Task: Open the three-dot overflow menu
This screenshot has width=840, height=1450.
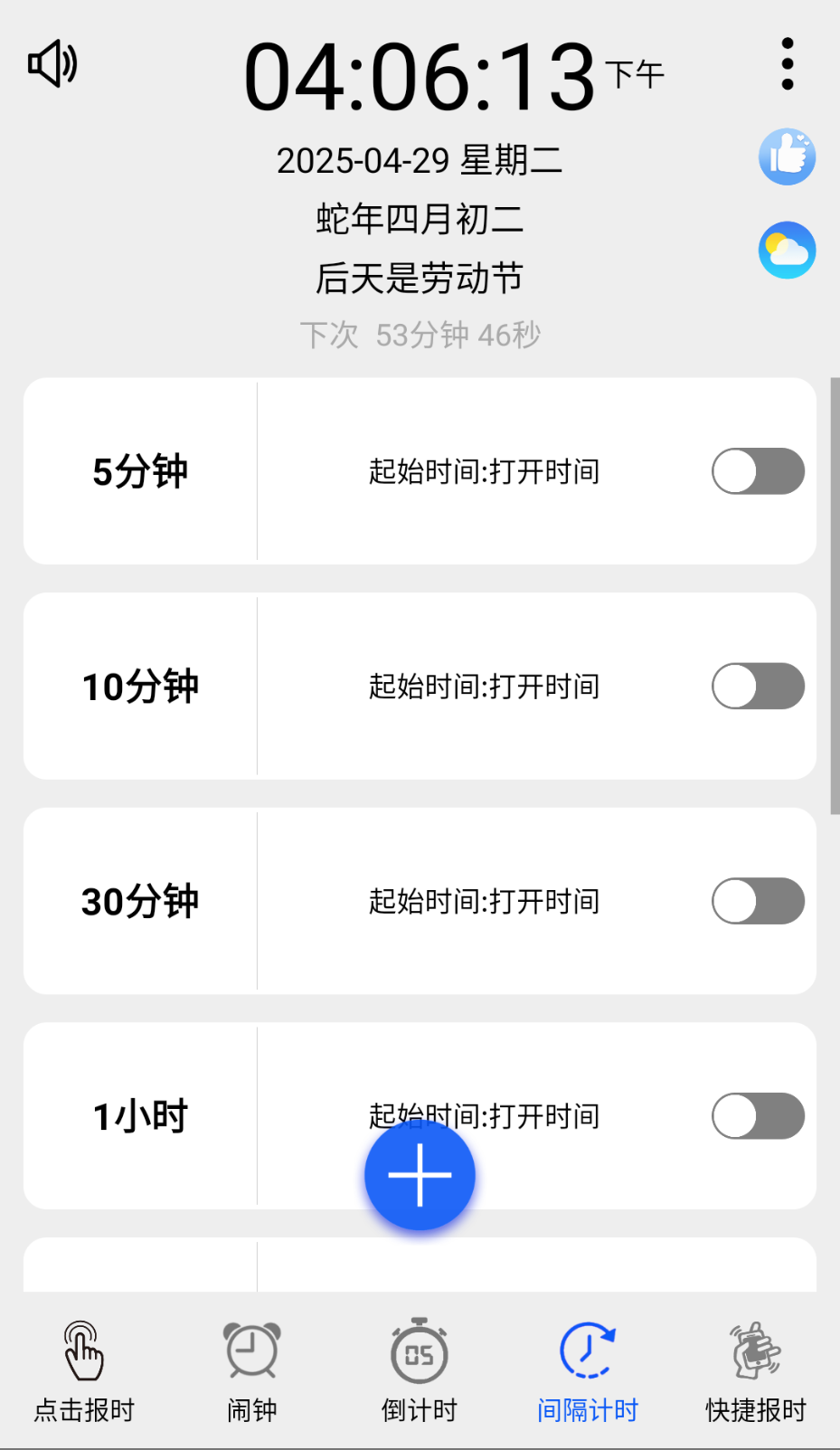Action: coord(786,63)
